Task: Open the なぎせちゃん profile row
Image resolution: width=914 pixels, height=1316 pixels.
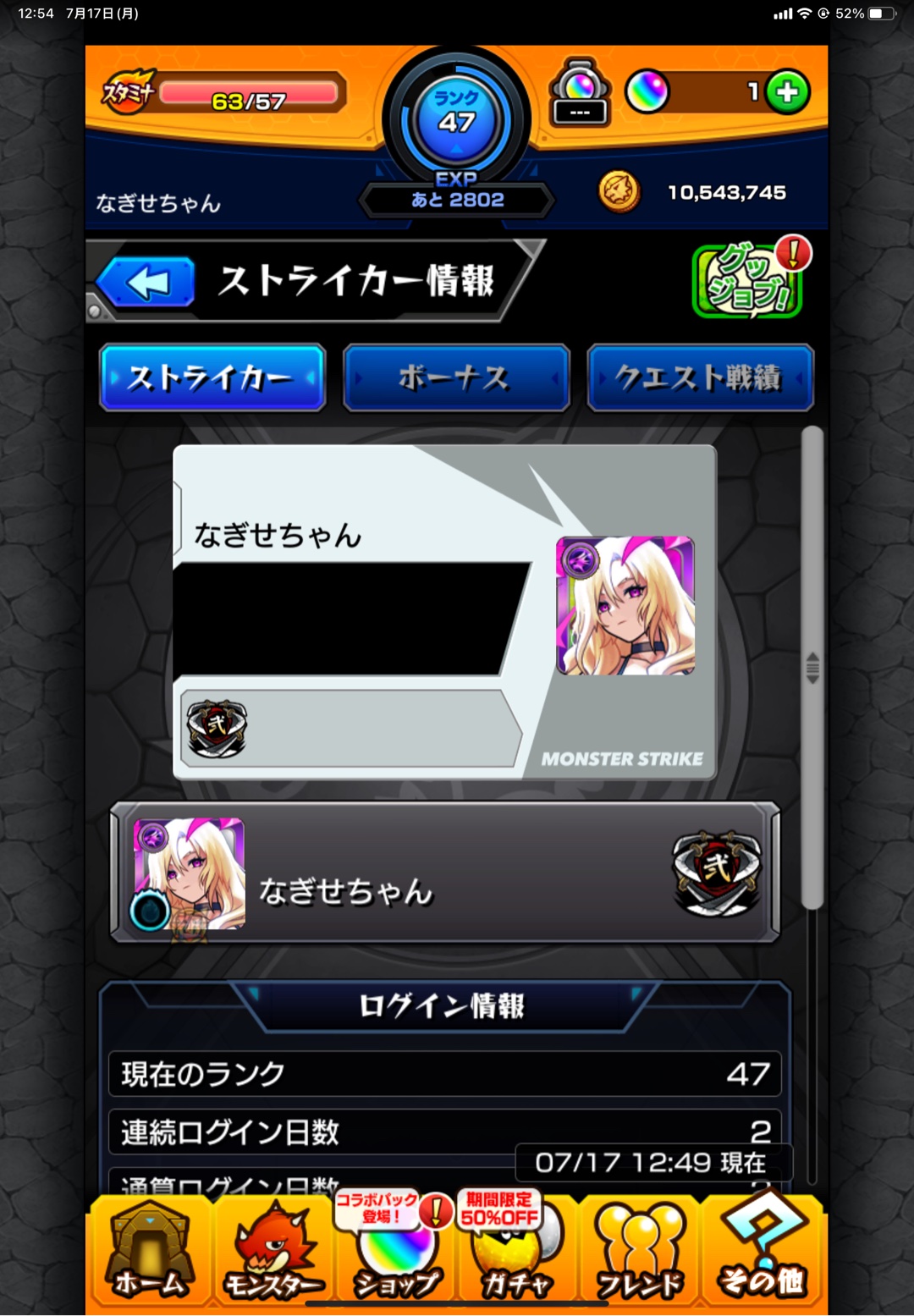Action: click(444, 873)
